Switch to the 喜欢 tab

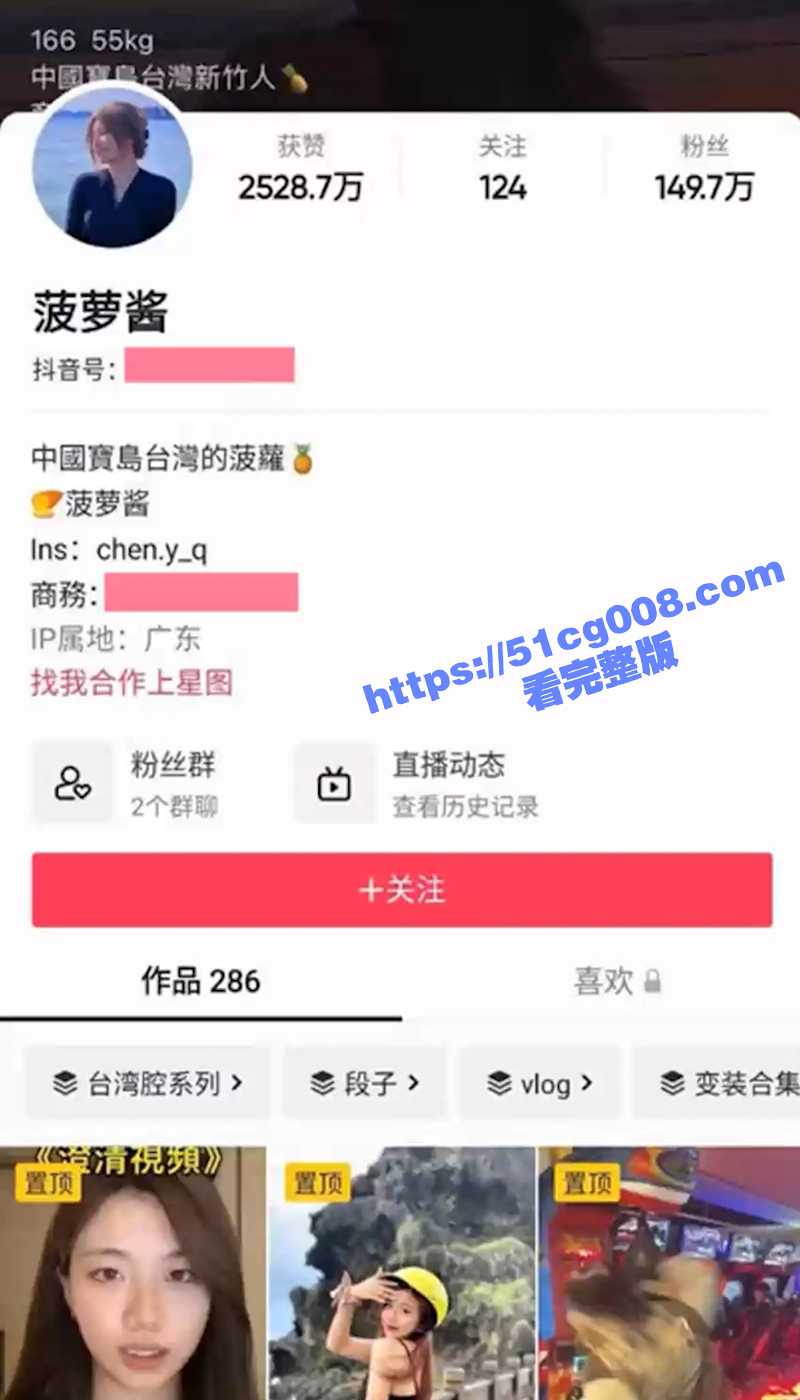coord(616,981)
